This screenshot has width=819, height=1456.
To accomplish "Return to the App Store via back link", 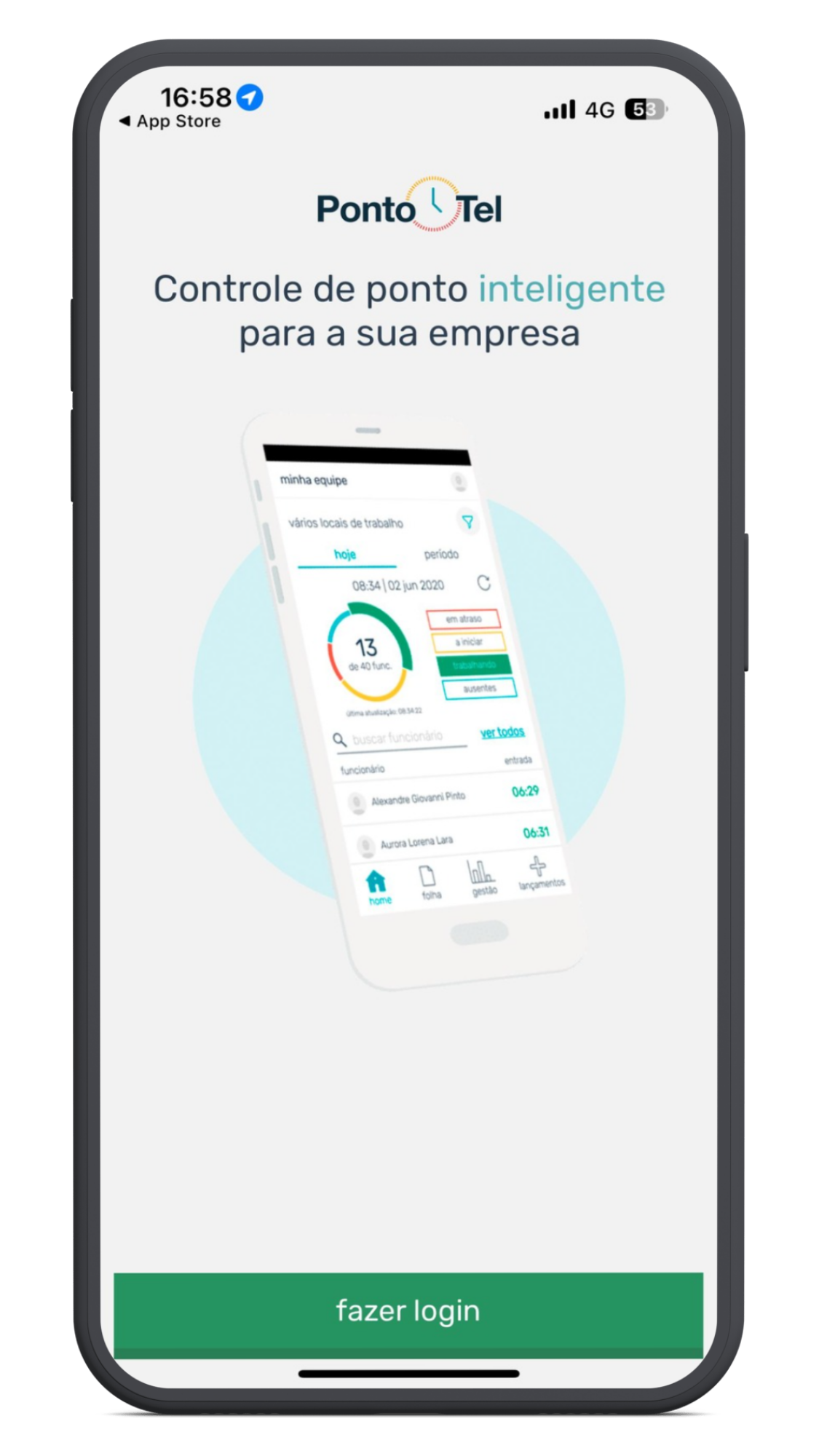I will pyautogui.click(x=170, y=122).
